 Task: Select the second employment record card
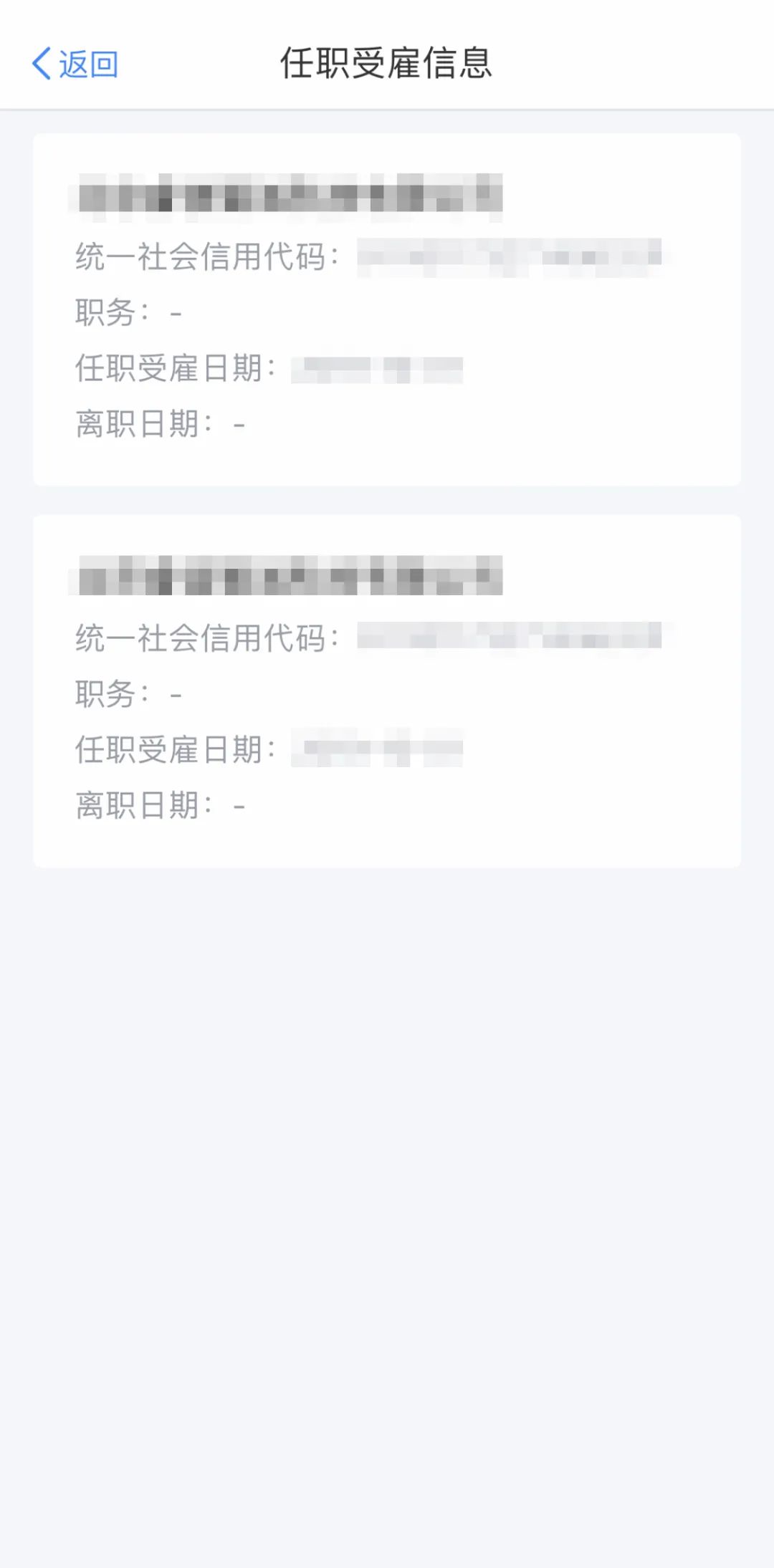pos(387,688)
